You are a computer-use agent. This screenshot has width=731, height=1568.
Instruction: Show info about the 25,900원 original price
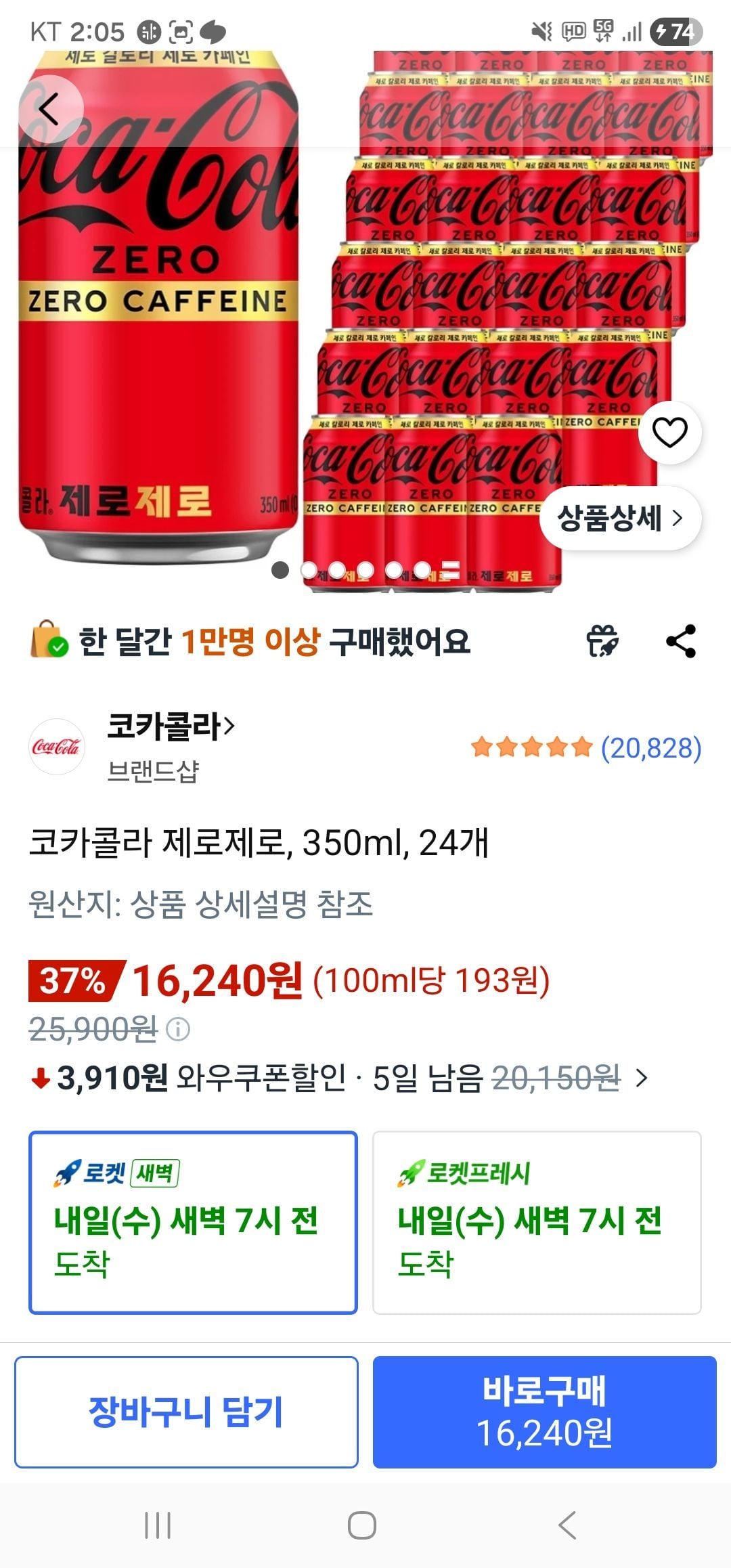coord(178,1030)
